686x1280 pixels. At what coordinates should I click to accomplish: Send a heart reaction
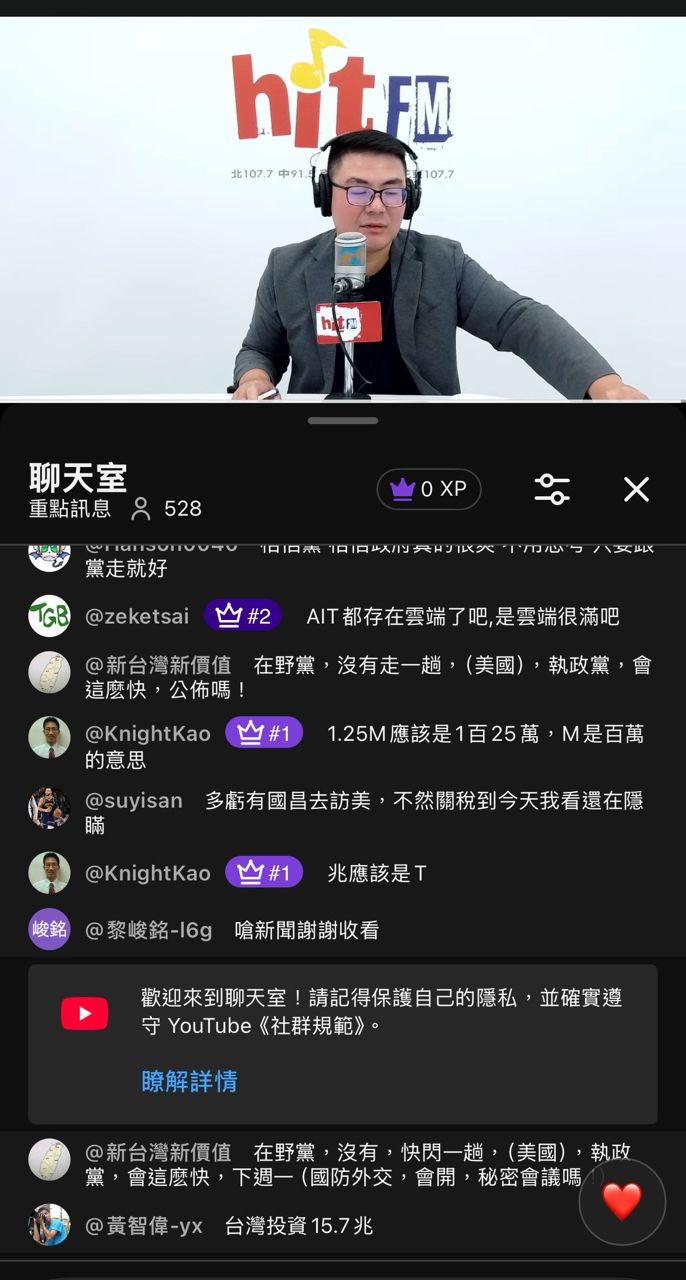click(x=621, y=1201)
